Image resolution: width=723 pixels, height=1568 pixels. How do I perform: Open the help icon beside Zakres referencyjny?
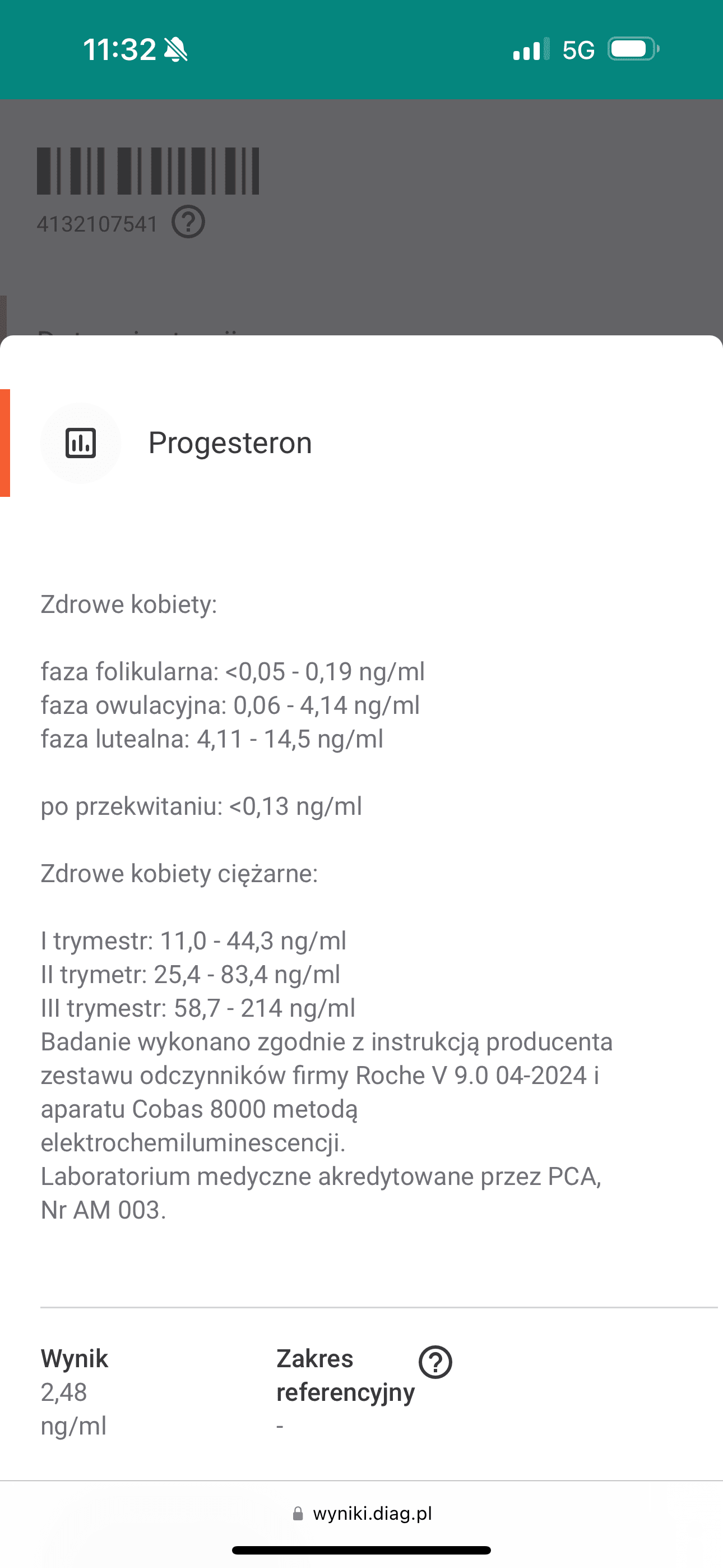tap(435, 1362)
